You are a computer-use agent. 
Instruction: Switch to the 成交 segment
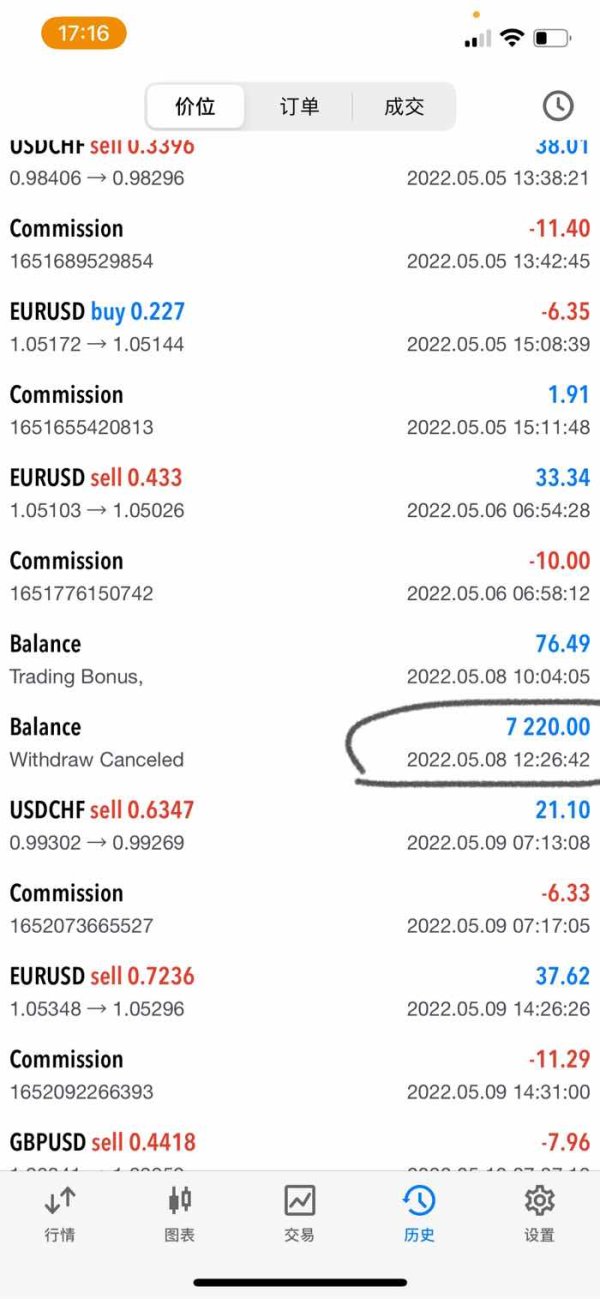[x=404, y=107]
